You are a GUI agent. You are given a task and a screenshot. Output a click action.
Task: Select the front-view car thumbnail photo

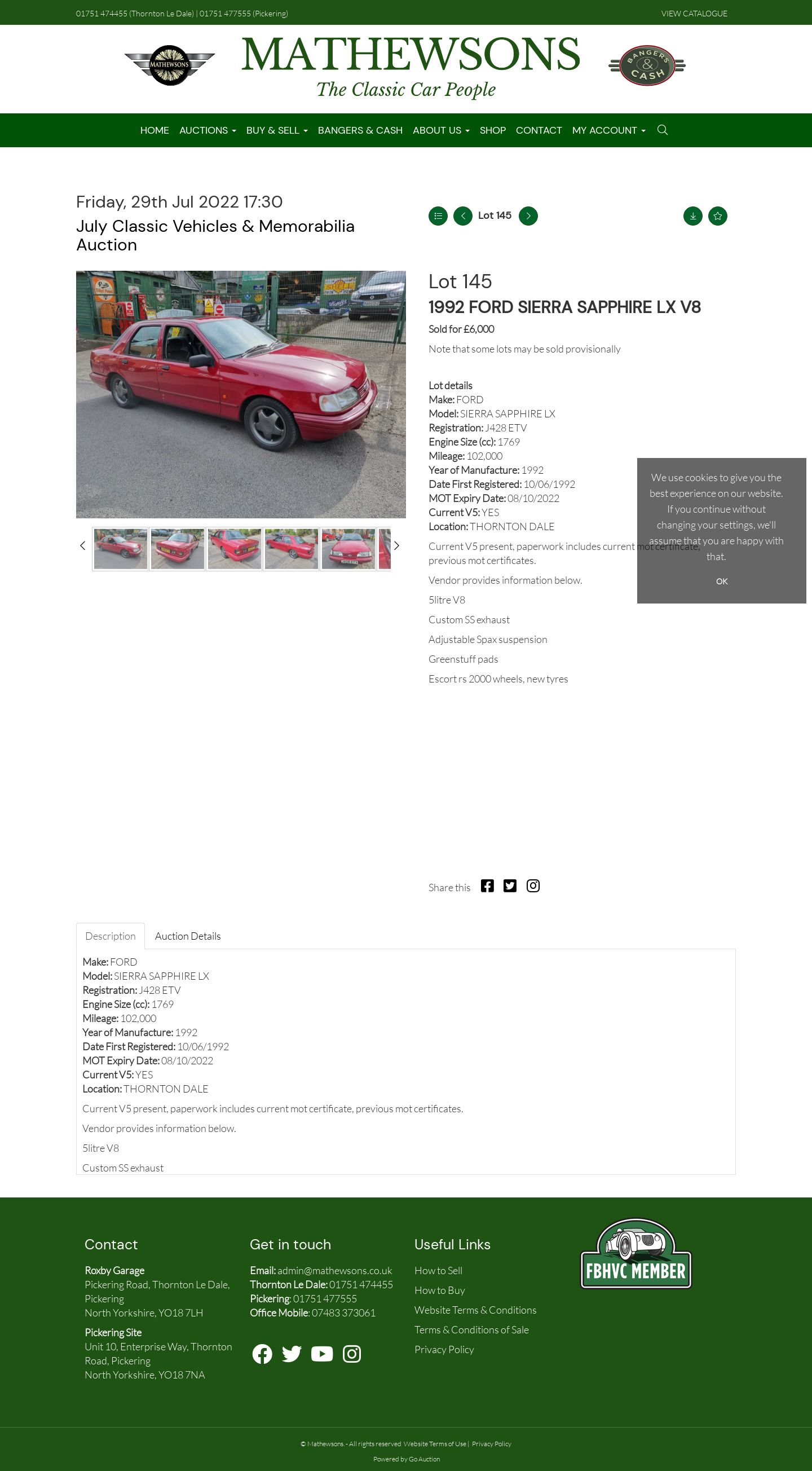pos(348,549)
